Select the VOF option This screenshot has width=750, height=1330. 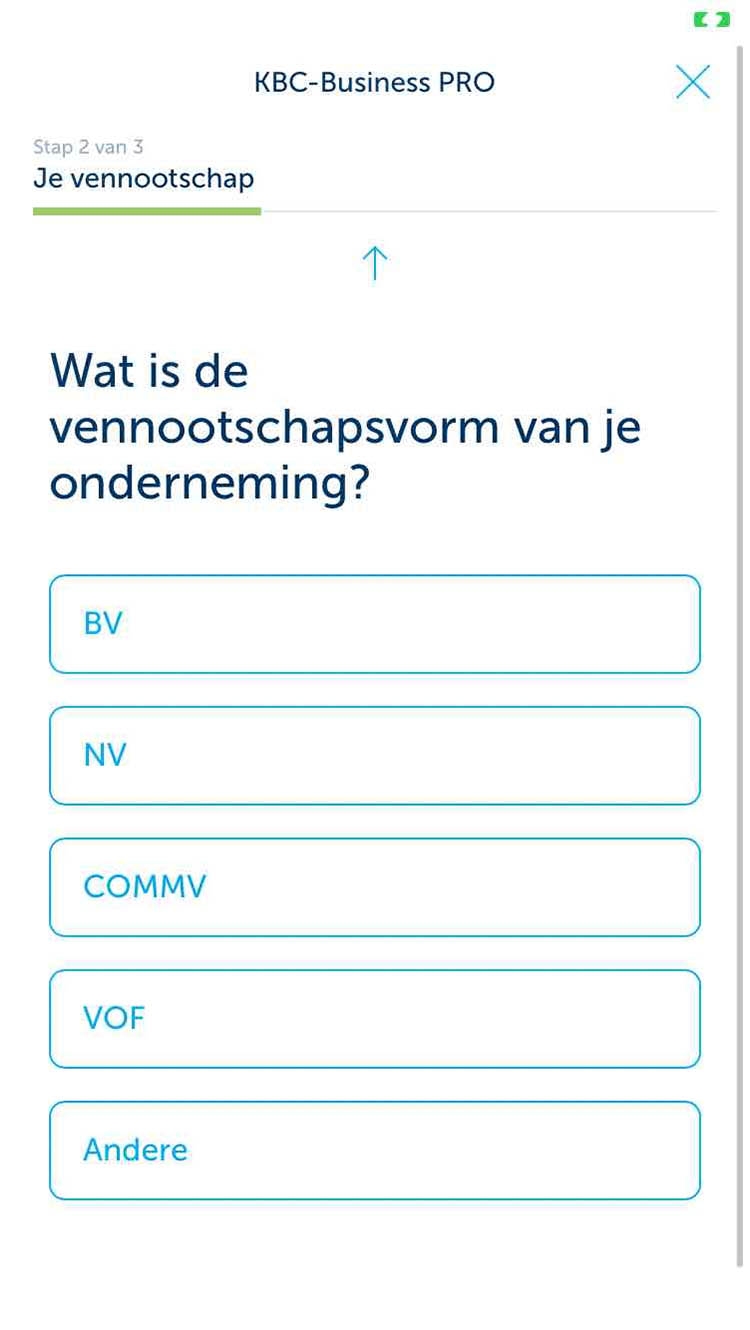pyautogui.click(x=375, y=1019)
